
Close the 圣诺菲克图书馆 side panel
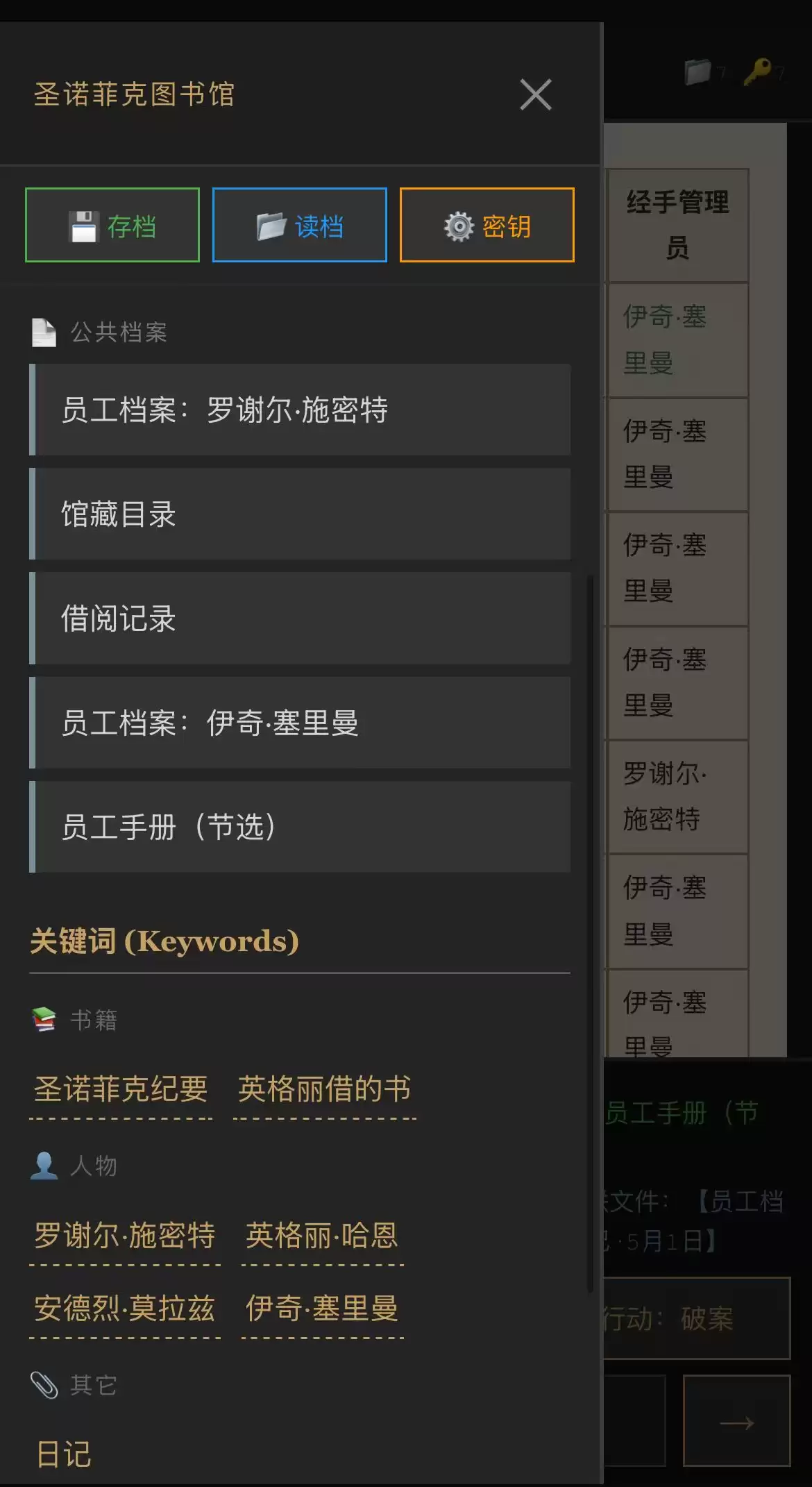point(536,95)
